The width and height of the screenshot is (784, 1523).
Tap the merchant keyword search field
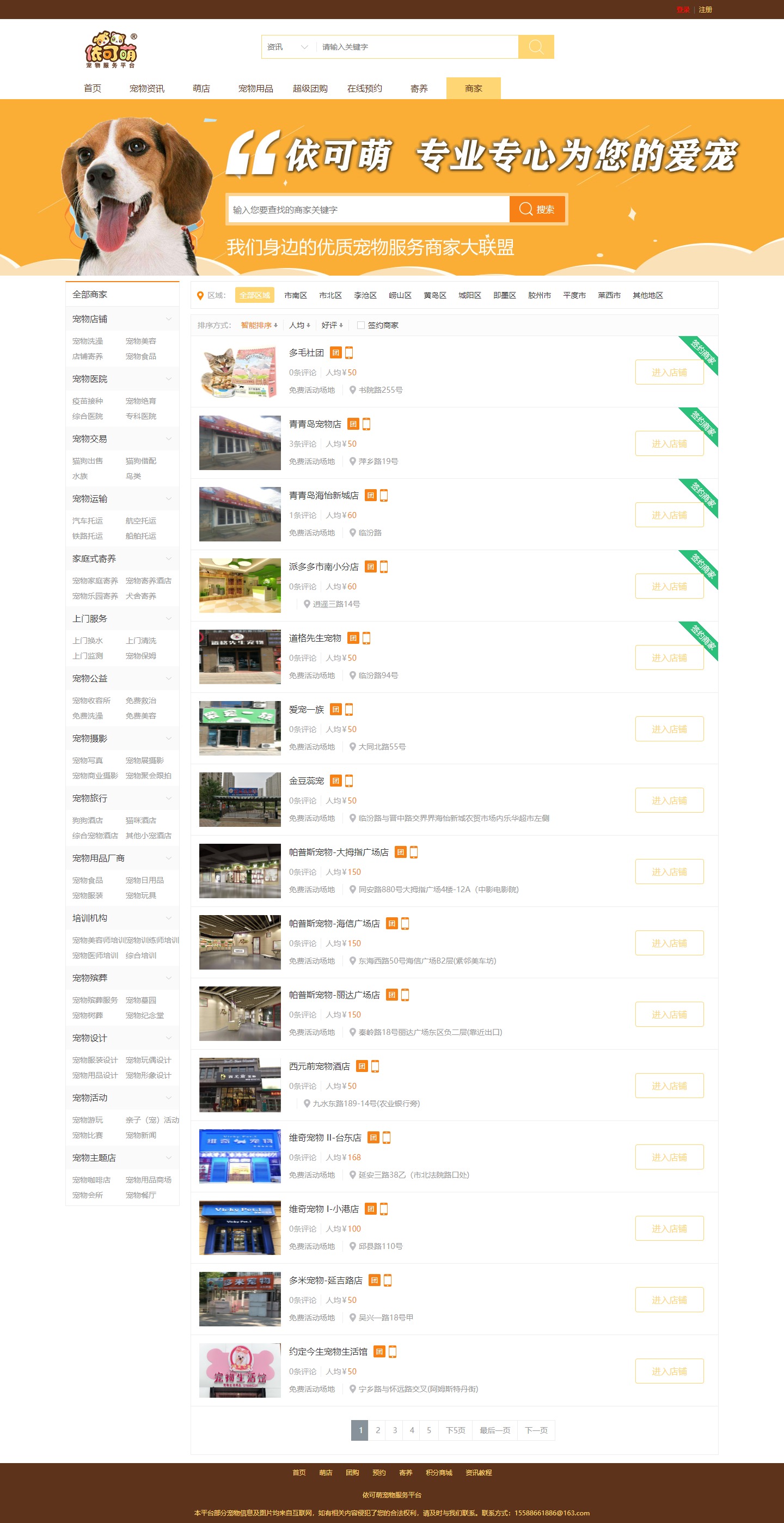click(x=368, y=209)
